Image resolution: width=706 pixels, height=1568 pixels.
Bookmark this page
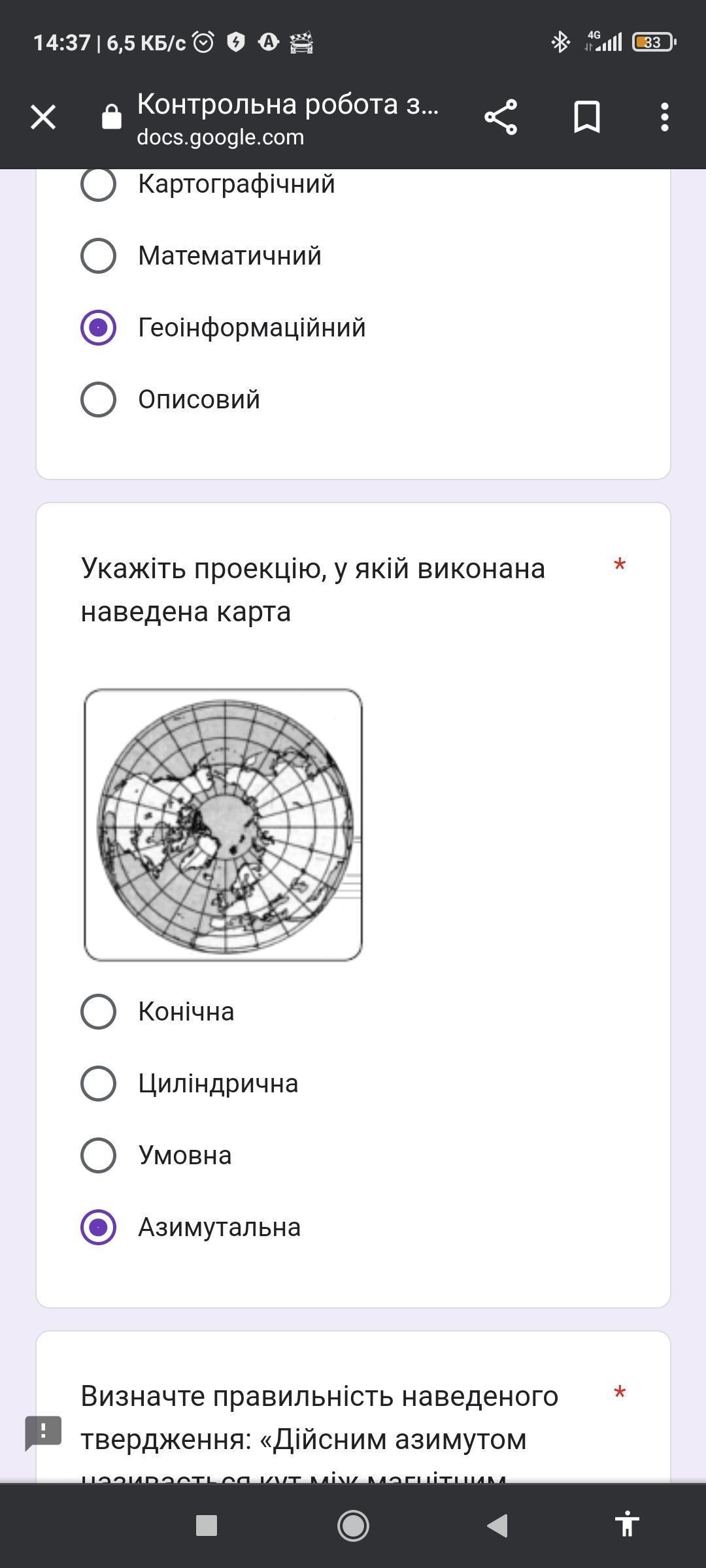[586, 118]
